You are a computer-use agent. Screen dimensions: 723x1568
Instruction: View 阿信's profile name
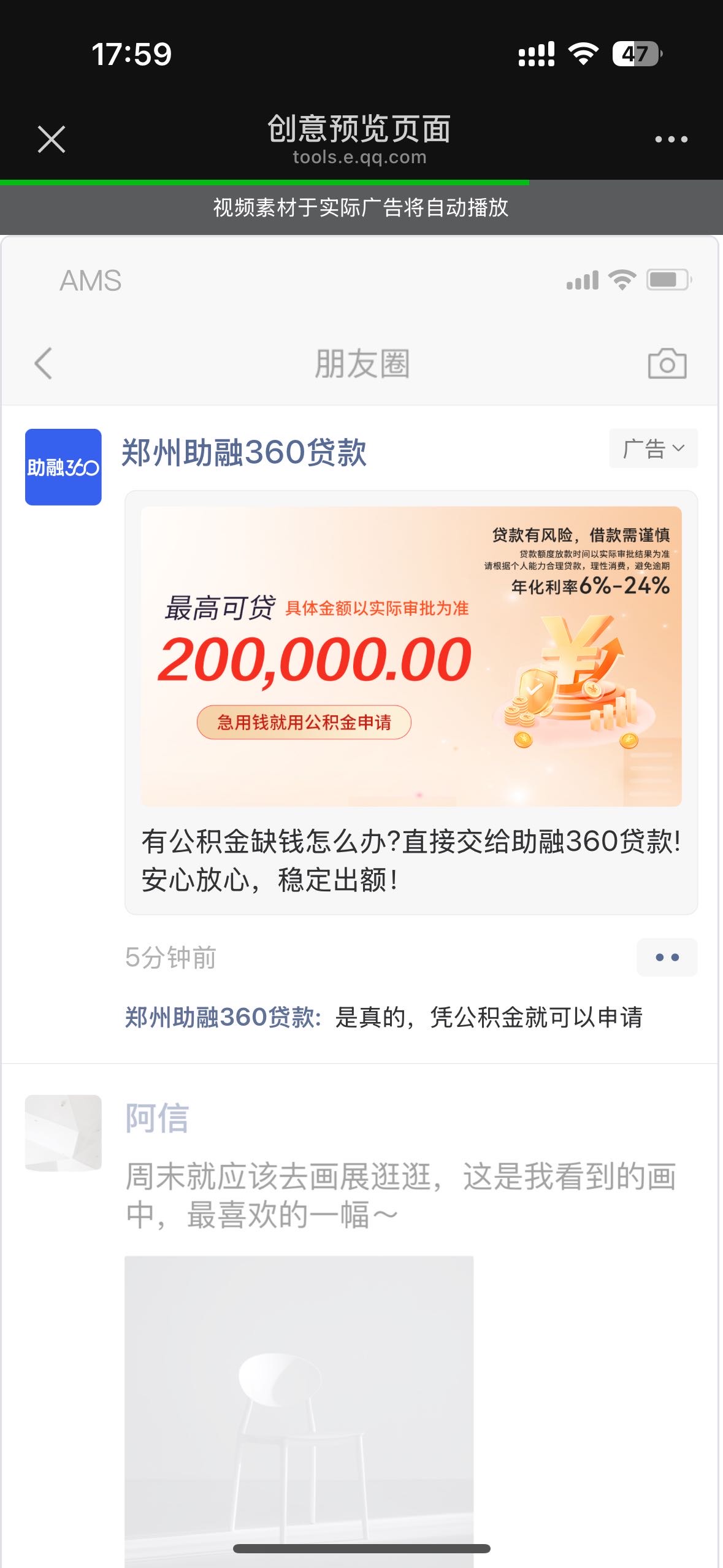pyautogui.click(x=157, y=1118)
